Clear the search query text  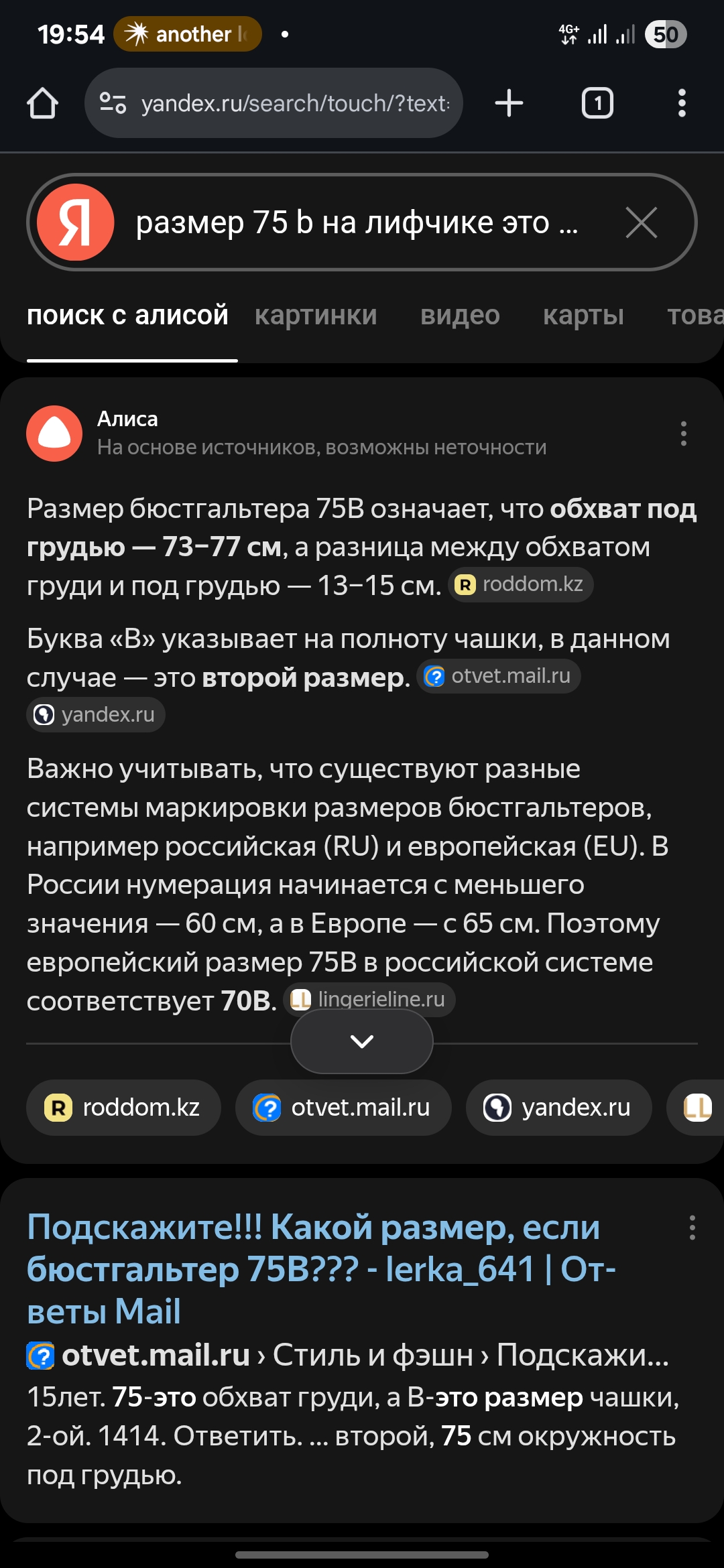coord(641,222)
